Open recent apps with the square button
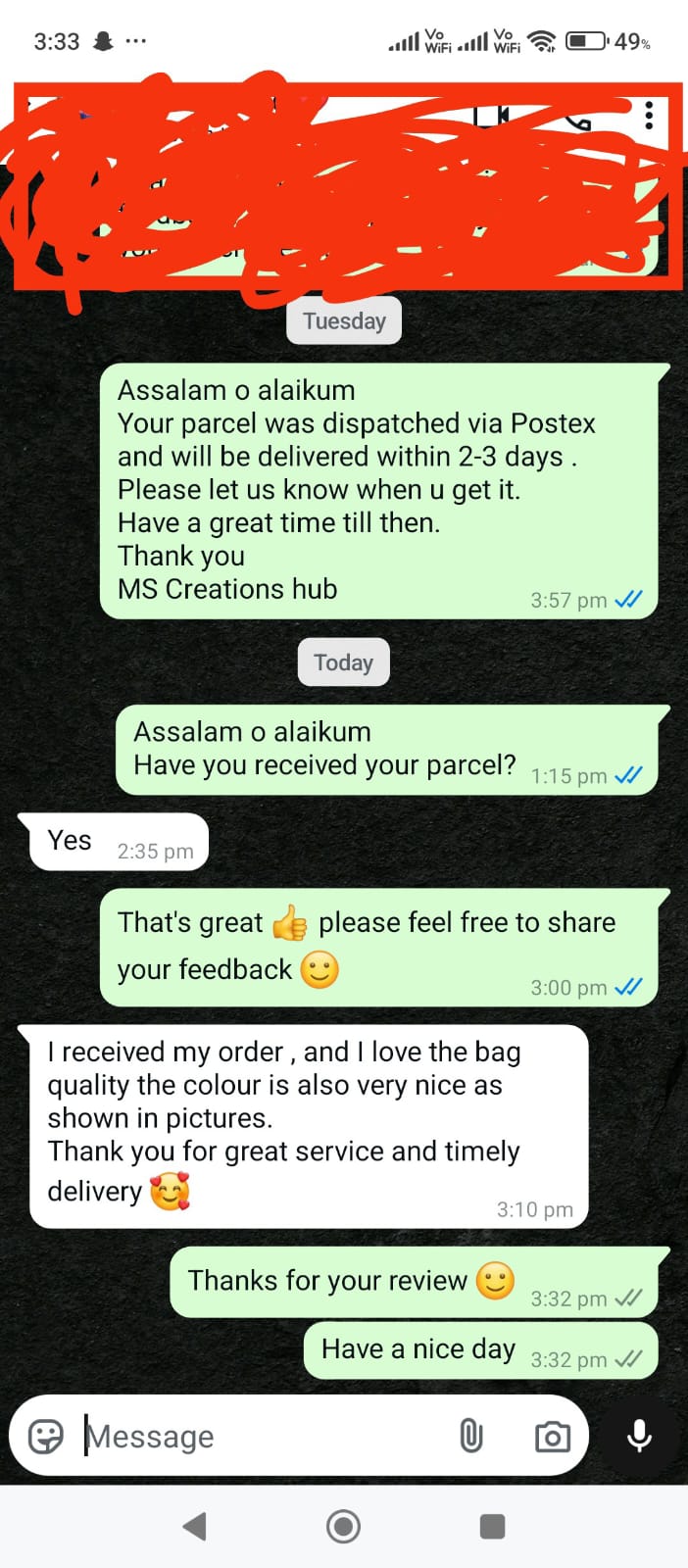The image size is (688, 1568). (x=492, y=1526)
